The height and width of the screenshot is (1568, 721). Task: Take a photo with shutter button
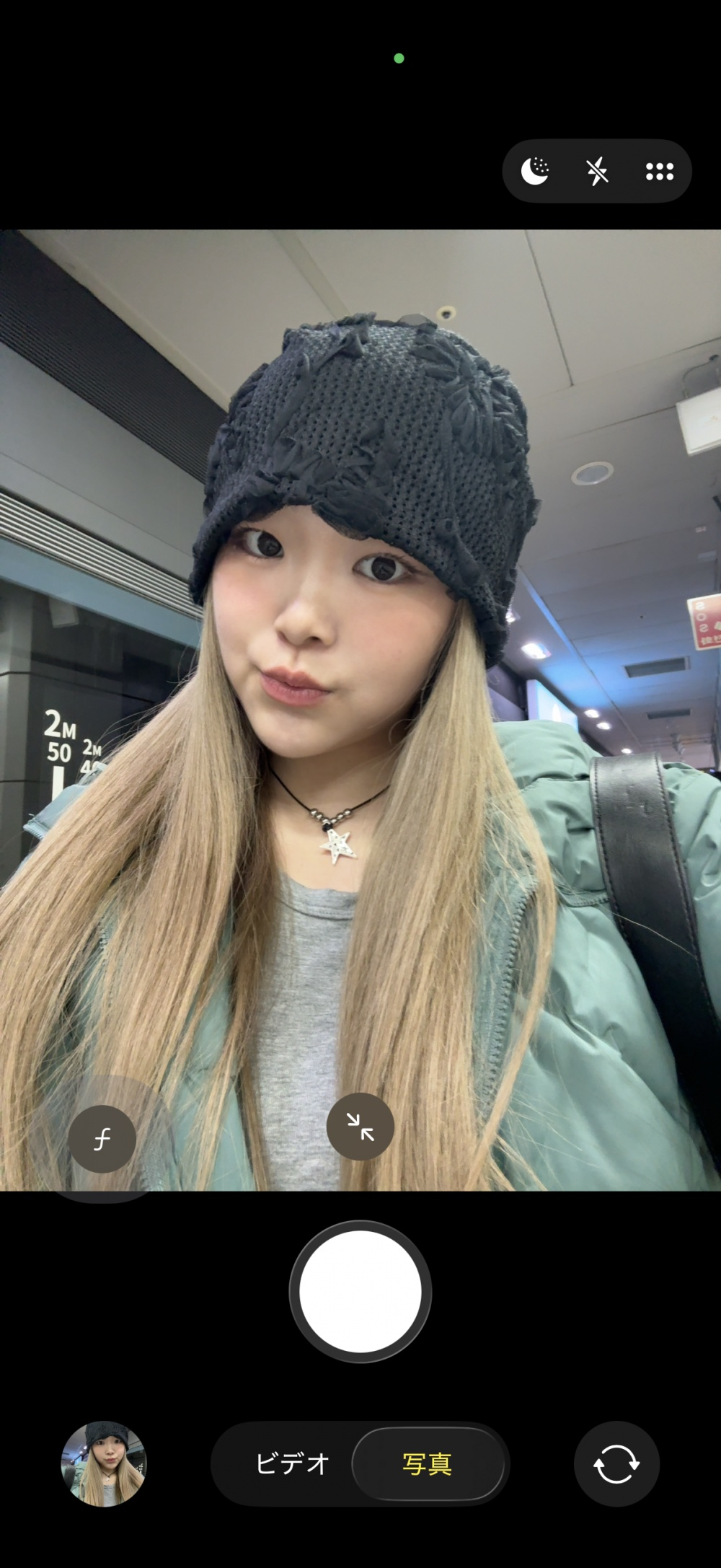[360, 1292]
